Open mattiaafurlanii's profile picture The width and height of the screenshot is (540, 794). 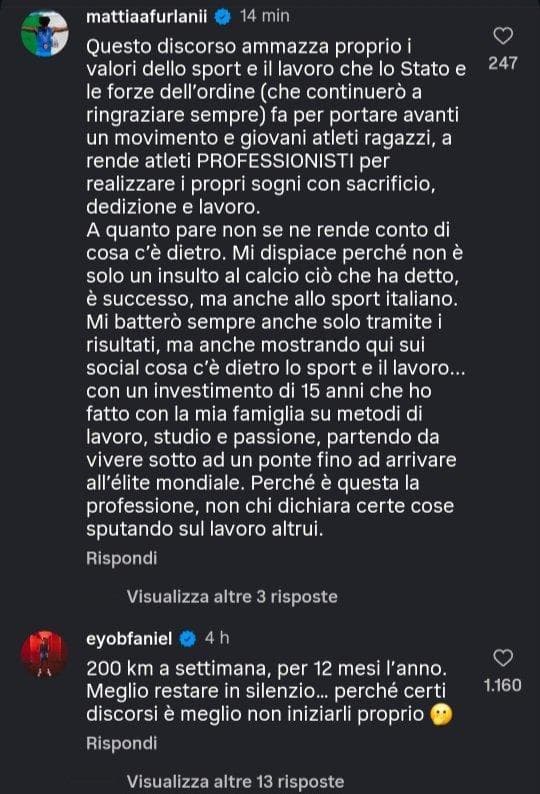point(45,33)
